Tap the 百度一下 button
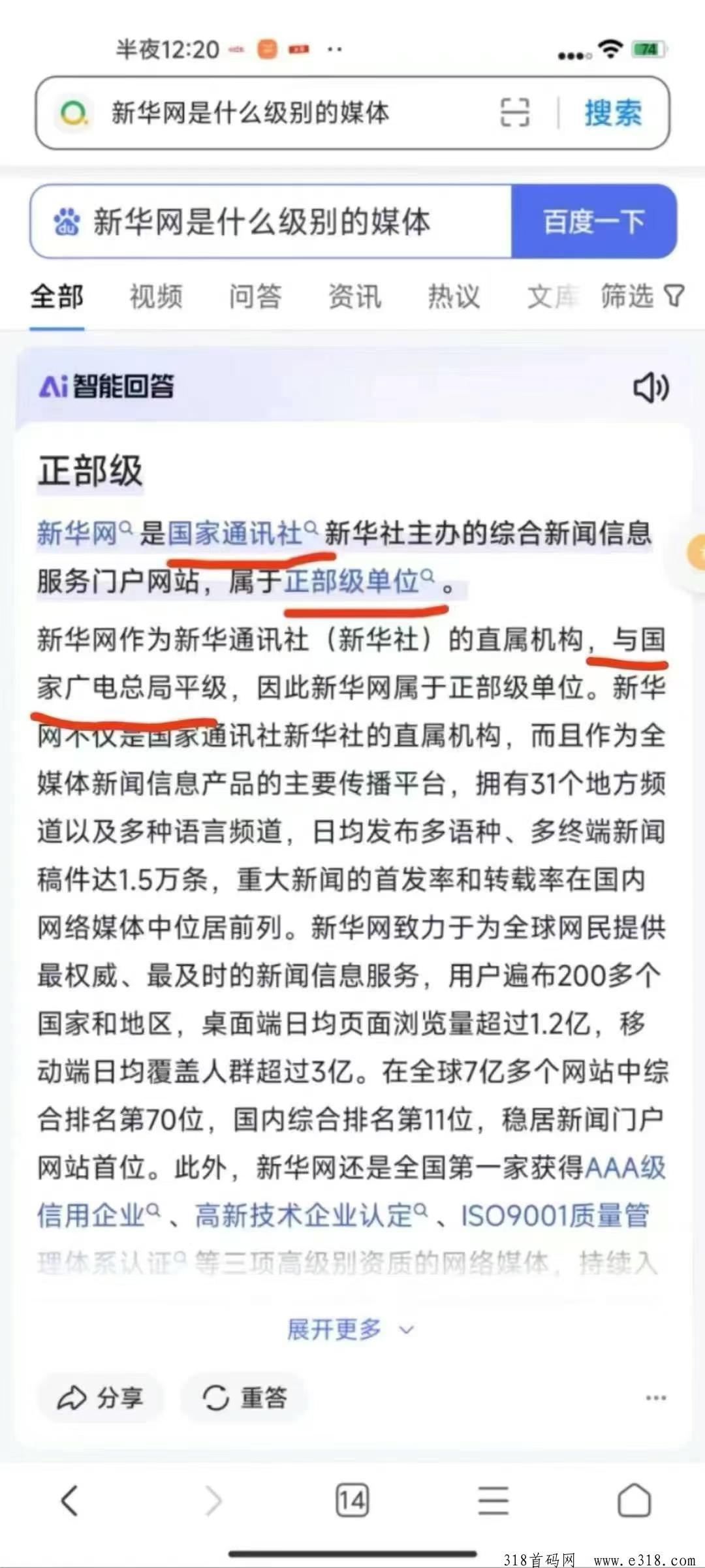 [594, 221]
